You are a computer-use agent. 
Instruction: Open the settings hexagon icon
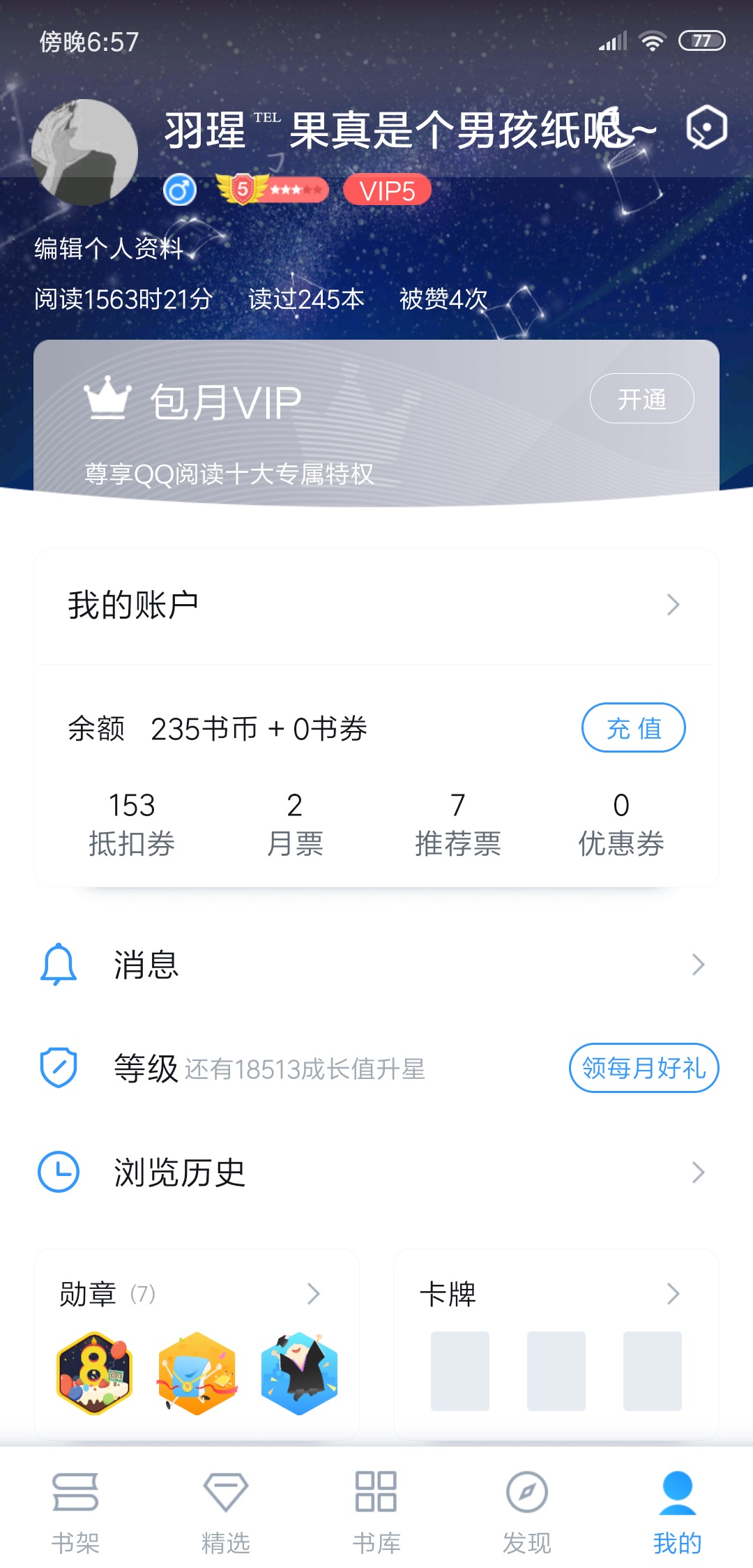click(706, 128)
